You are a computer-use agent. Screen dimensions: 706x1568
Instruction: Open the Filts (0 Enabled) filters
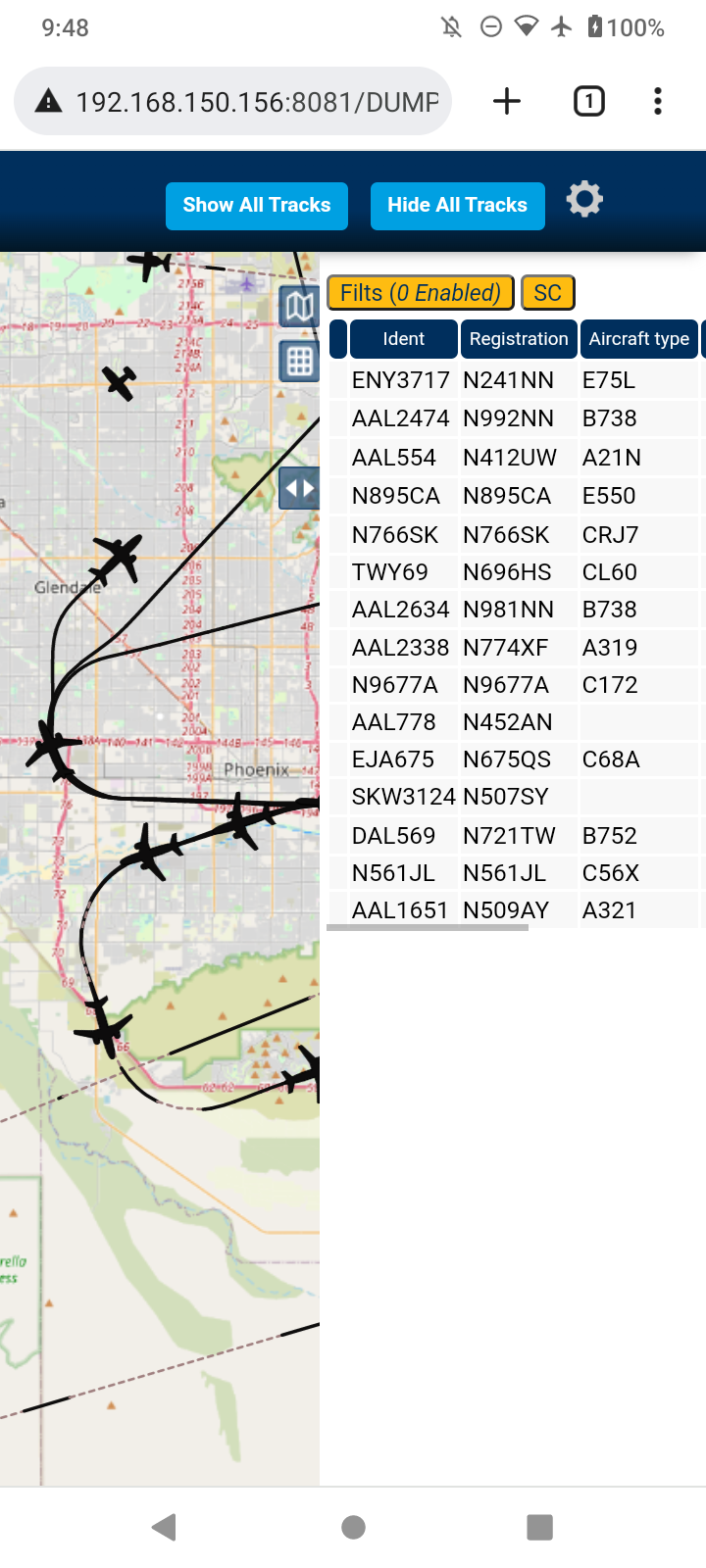click(420, 293)
